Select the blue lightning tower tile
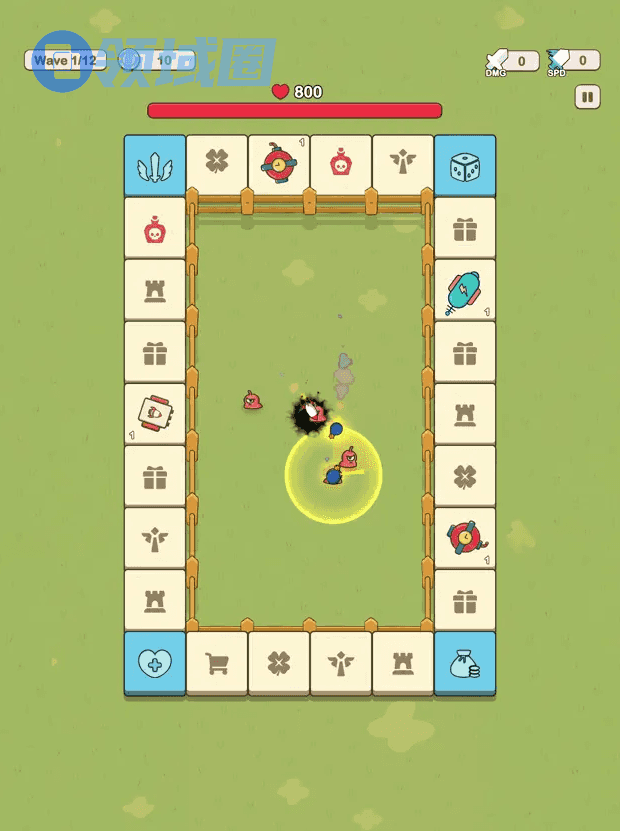Image resolution: width=620 pixels, height=831 pixels. point(464,289)
